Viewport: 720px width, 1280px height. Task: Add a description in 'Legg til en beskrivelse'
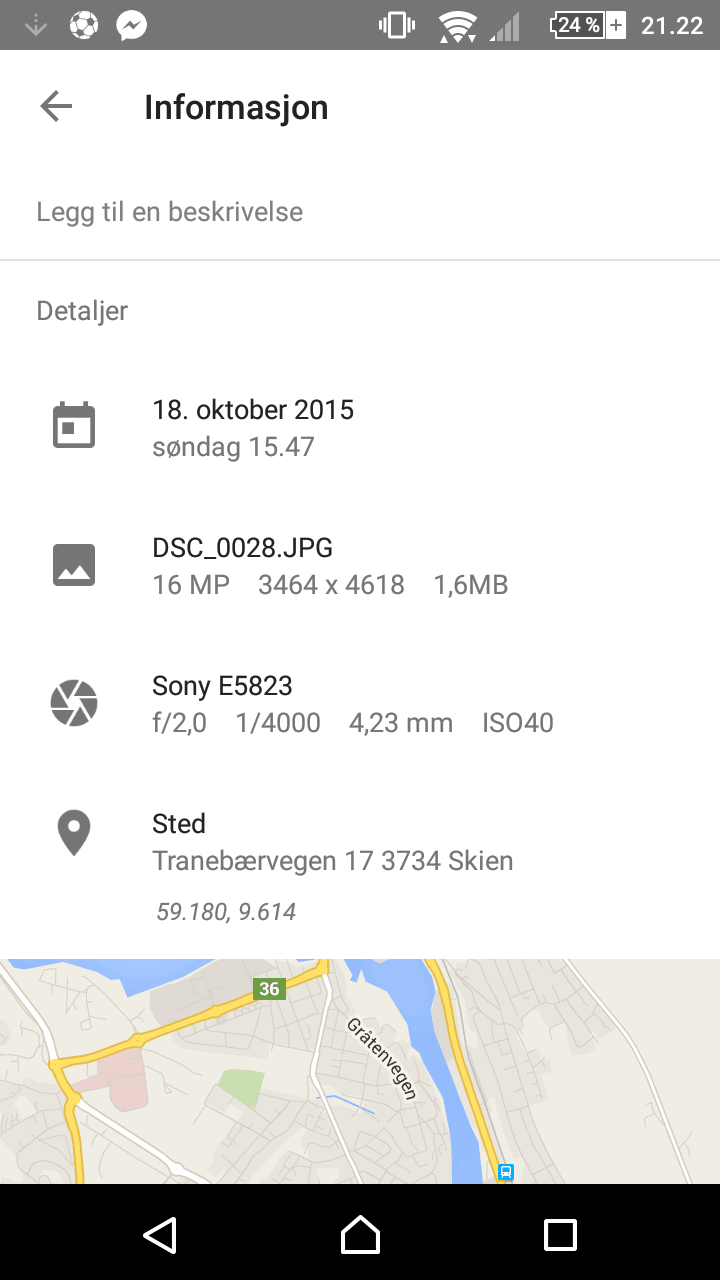pos(360,212)
